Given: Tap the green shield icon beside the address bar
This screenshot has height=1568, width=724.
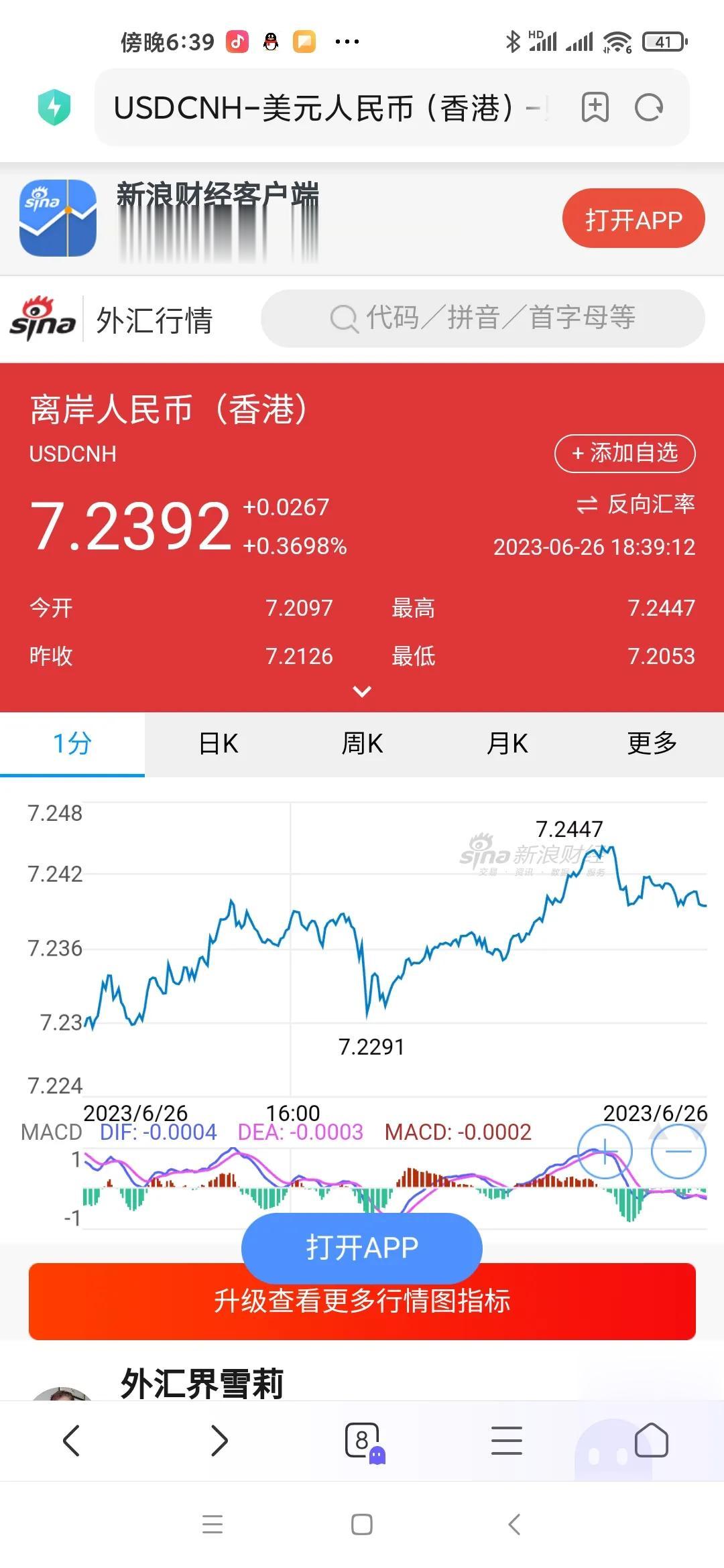Looking at the screenshot, I should [x=54, y=107].
